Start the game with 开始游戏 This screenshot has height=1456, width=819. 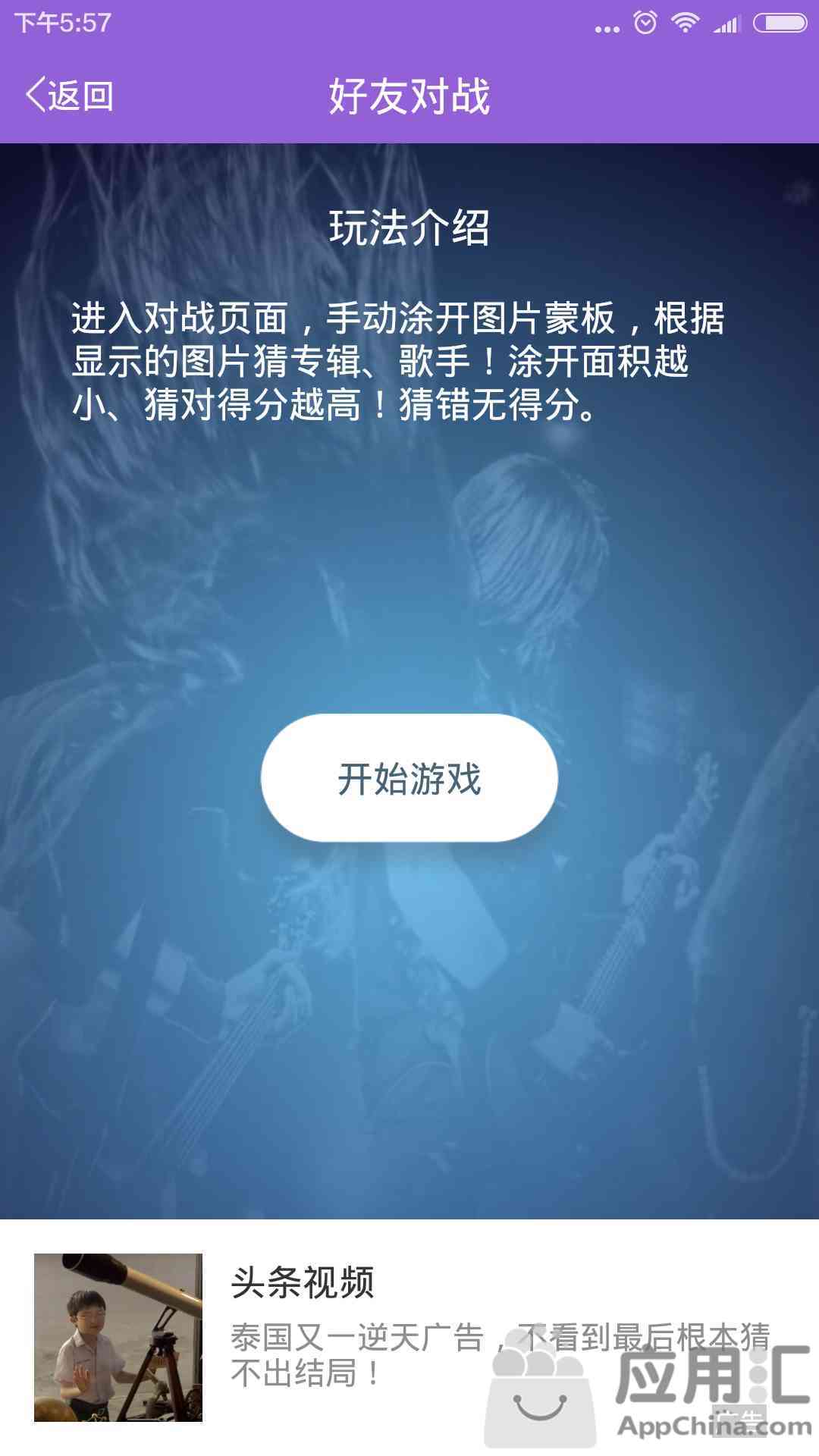(409, 777)
